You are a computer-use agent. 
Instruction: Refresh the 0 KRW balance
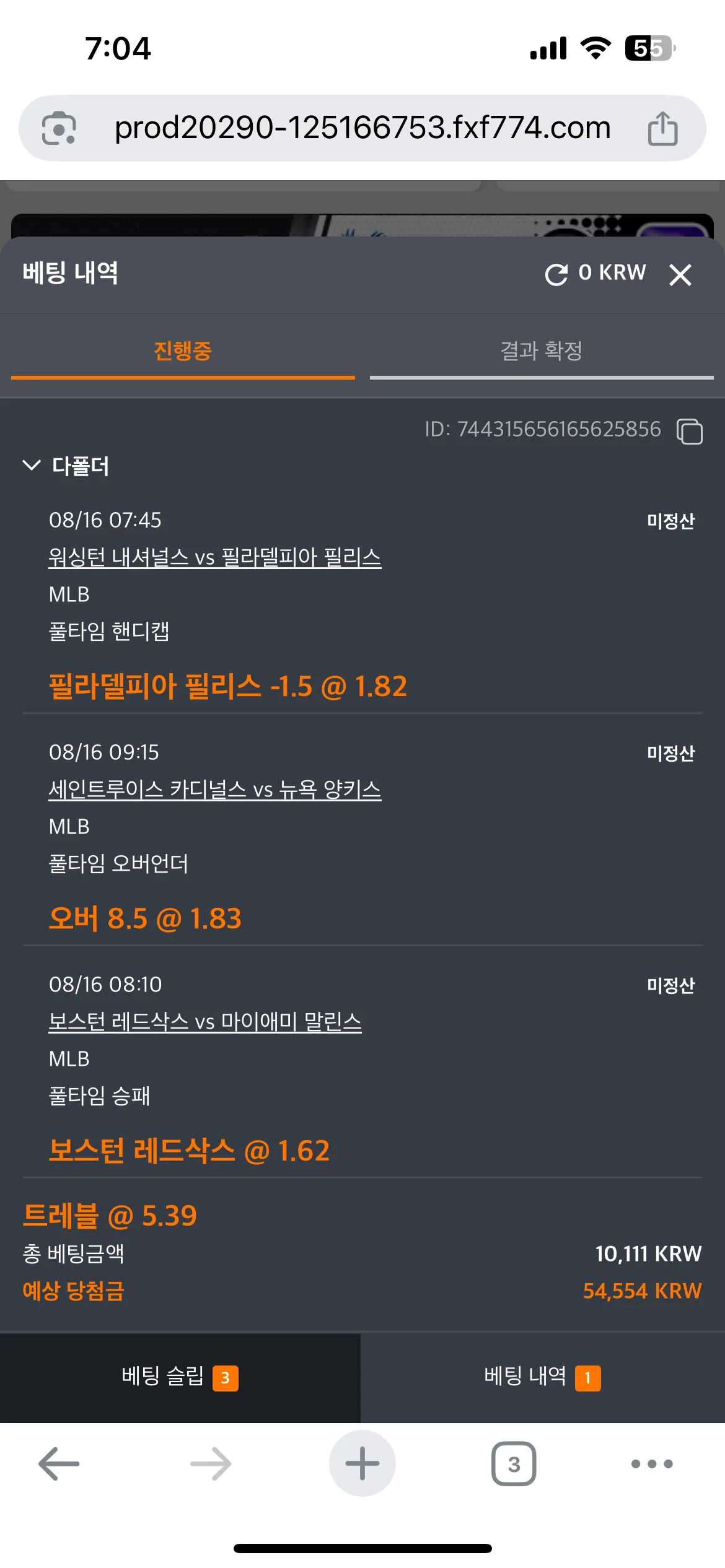tap(556, 274)
